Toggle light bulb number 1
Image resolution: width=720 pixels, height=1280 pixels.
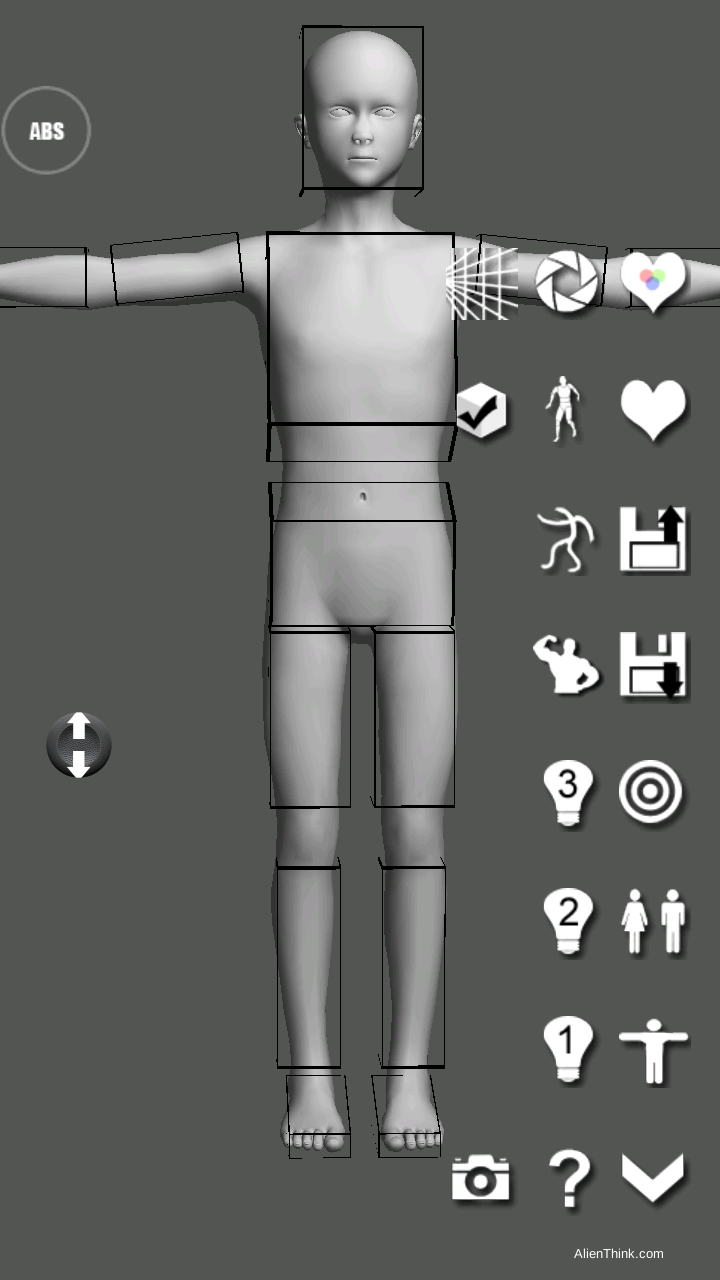click(x=567, y=1050)
